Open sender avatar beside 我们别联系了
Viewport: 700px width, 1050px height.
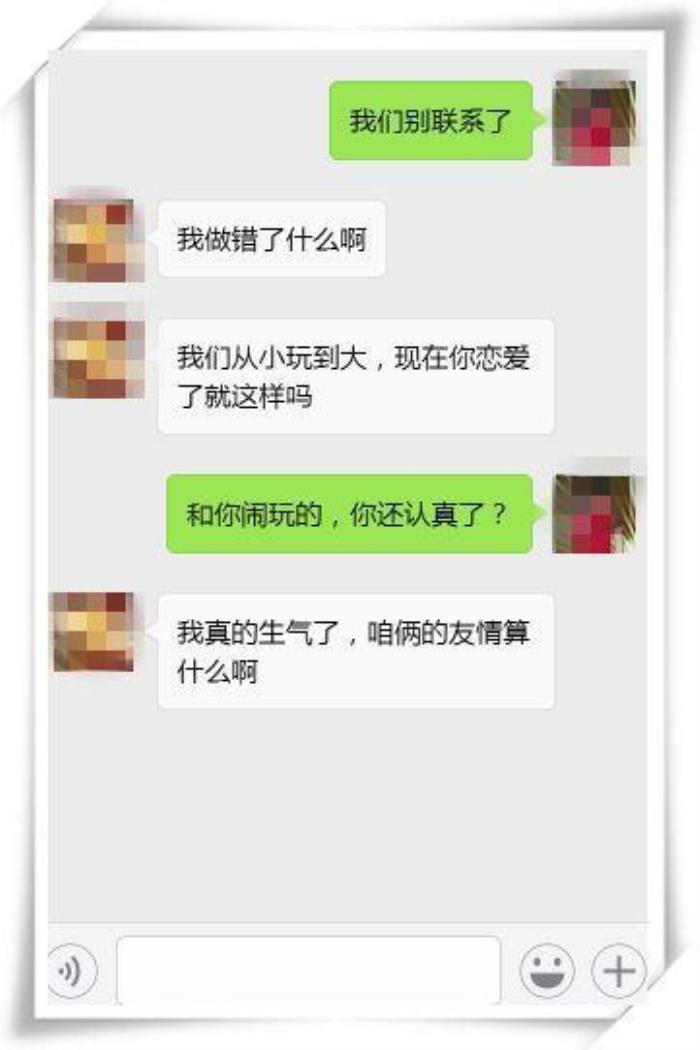(x=597, y=118)
